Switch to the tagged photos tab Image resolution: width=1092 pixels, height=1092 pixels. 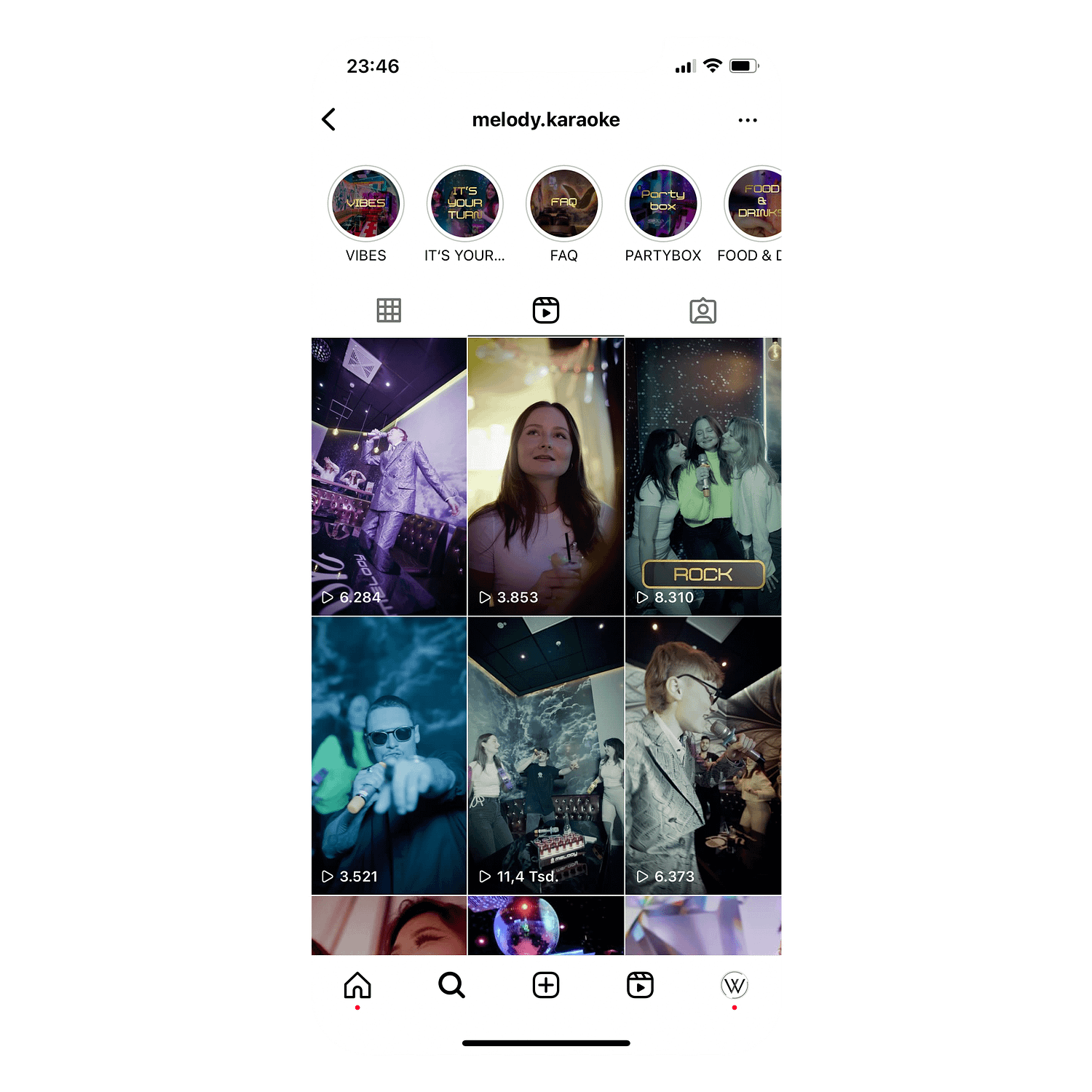pos(703,311)
